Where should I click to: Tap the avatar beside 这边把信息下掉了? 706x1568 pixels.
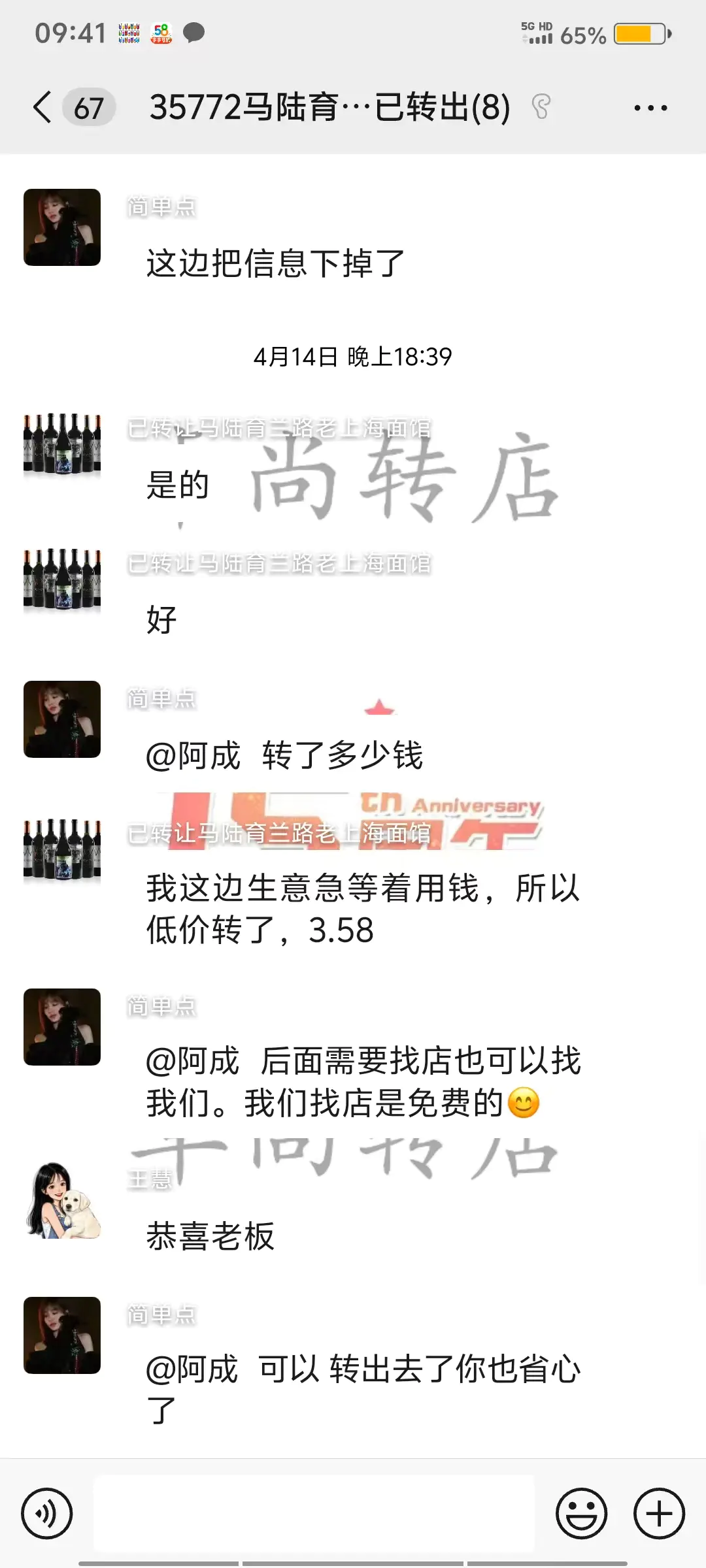point(62,227)
